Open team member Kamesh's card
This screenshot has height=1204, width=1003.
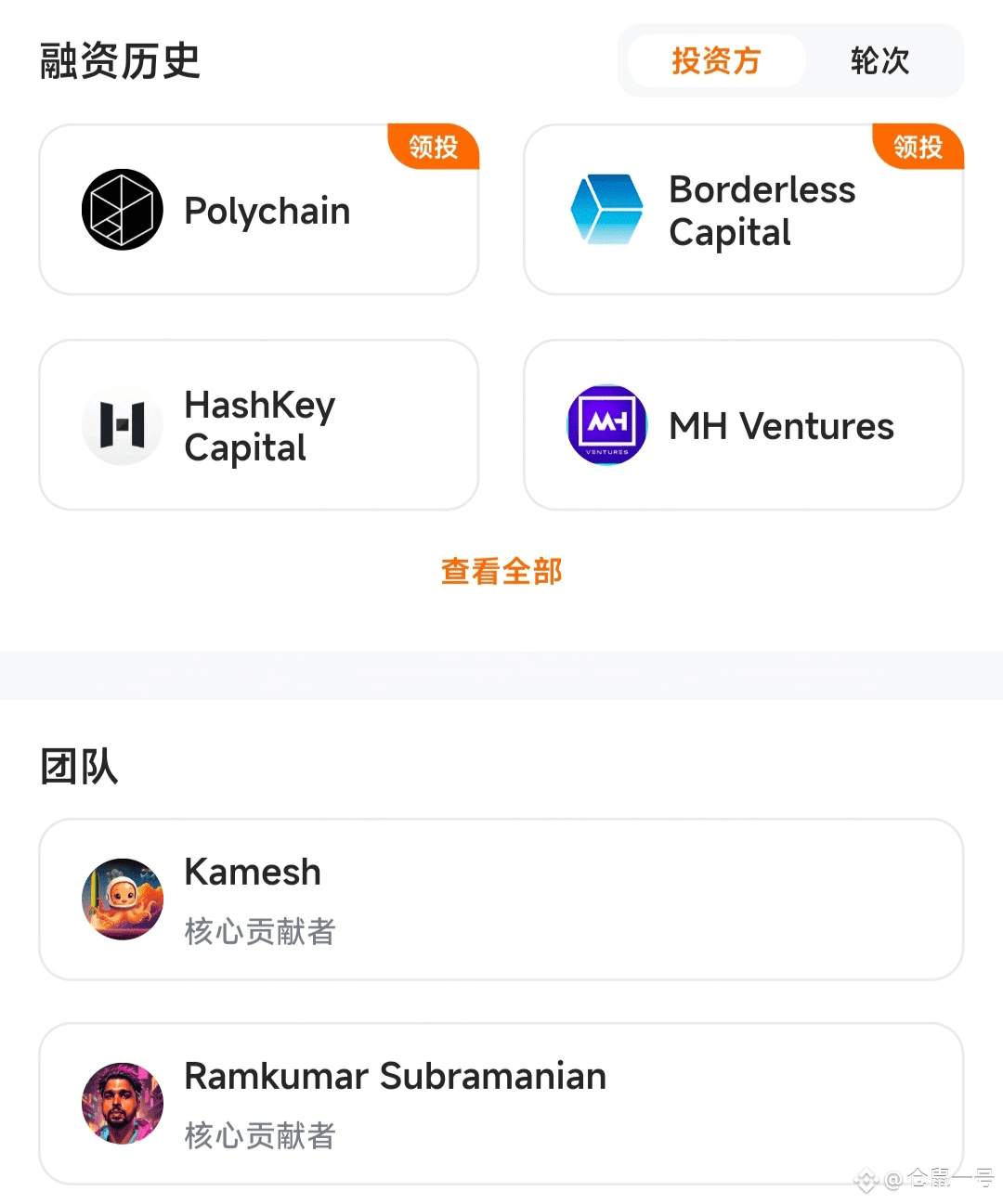click(501, 899)
